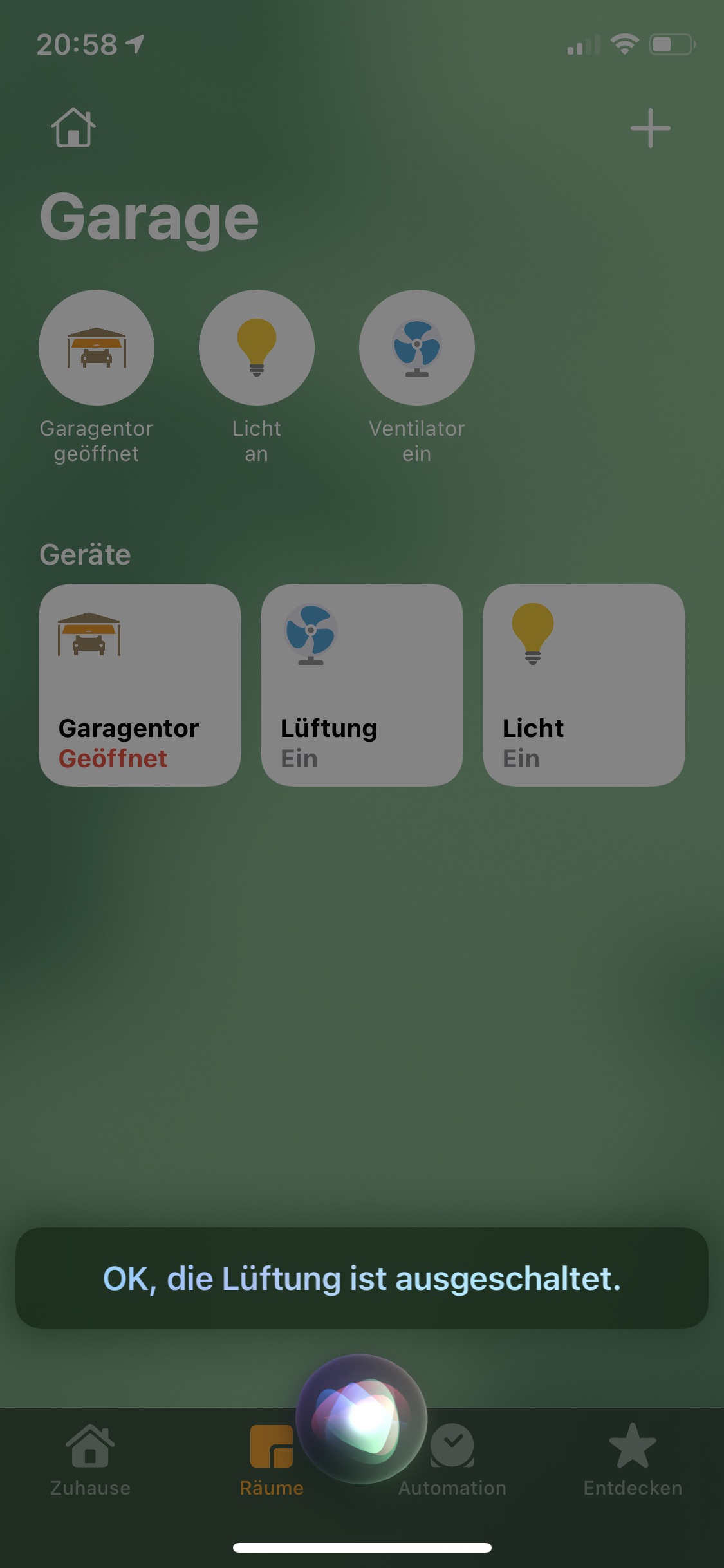The image size is (724, 1568).
Task: Open the home selection icon
Action: pyautogui.click(x=73, y=127)
